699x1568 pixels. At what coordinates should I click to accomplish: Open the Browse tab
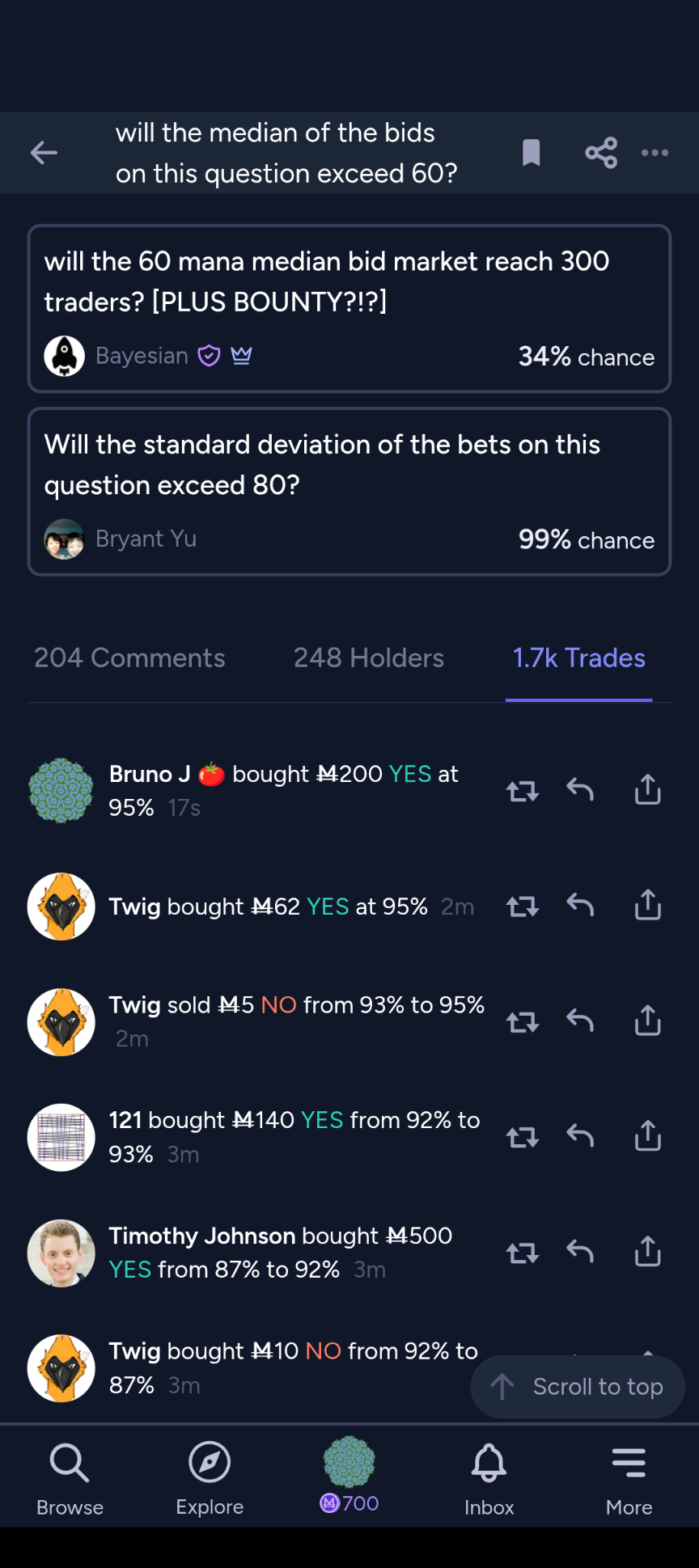click(x=70, y=1477)
